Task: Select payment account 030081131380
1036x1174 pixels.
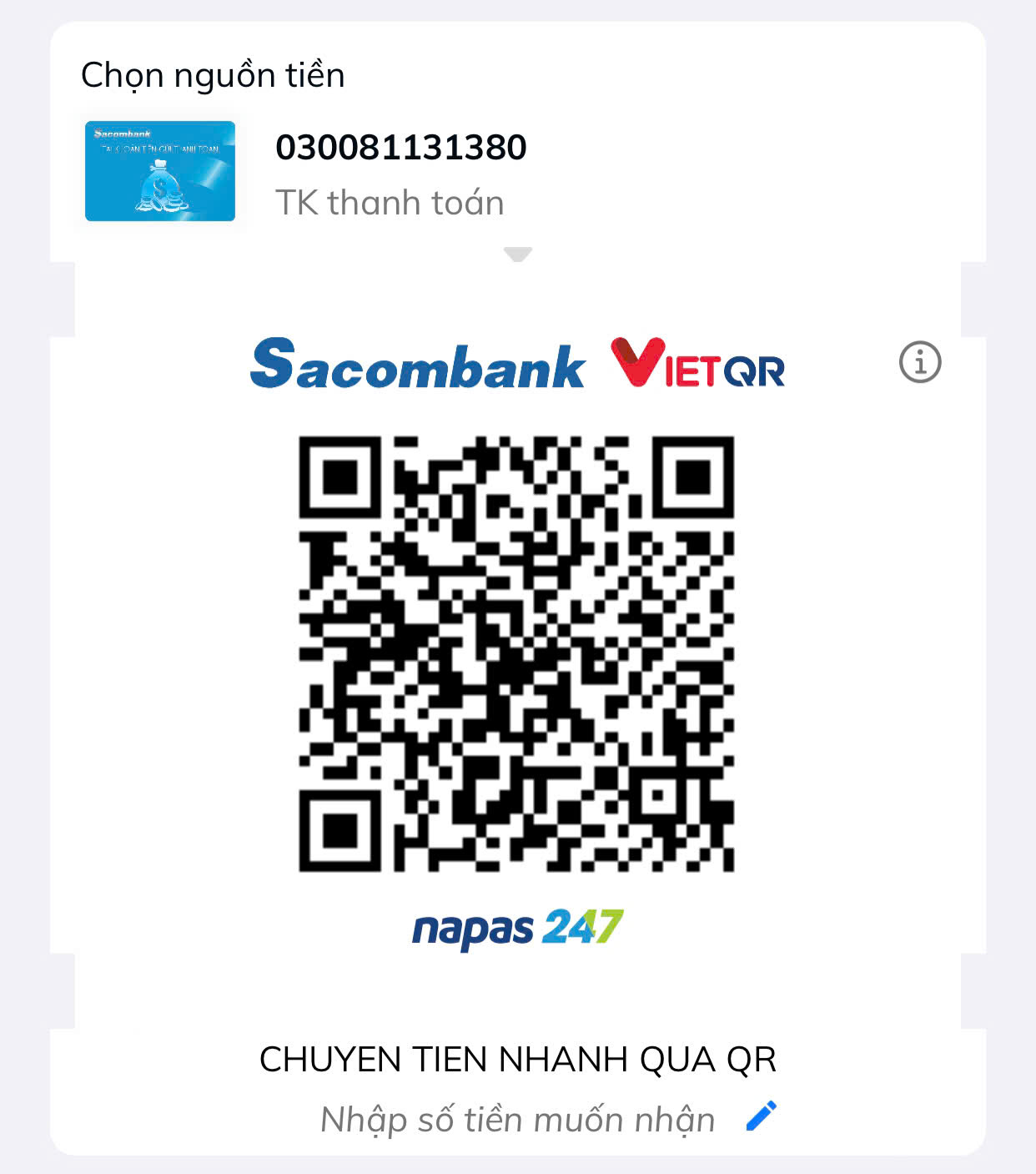Action: tap(400, 148)
